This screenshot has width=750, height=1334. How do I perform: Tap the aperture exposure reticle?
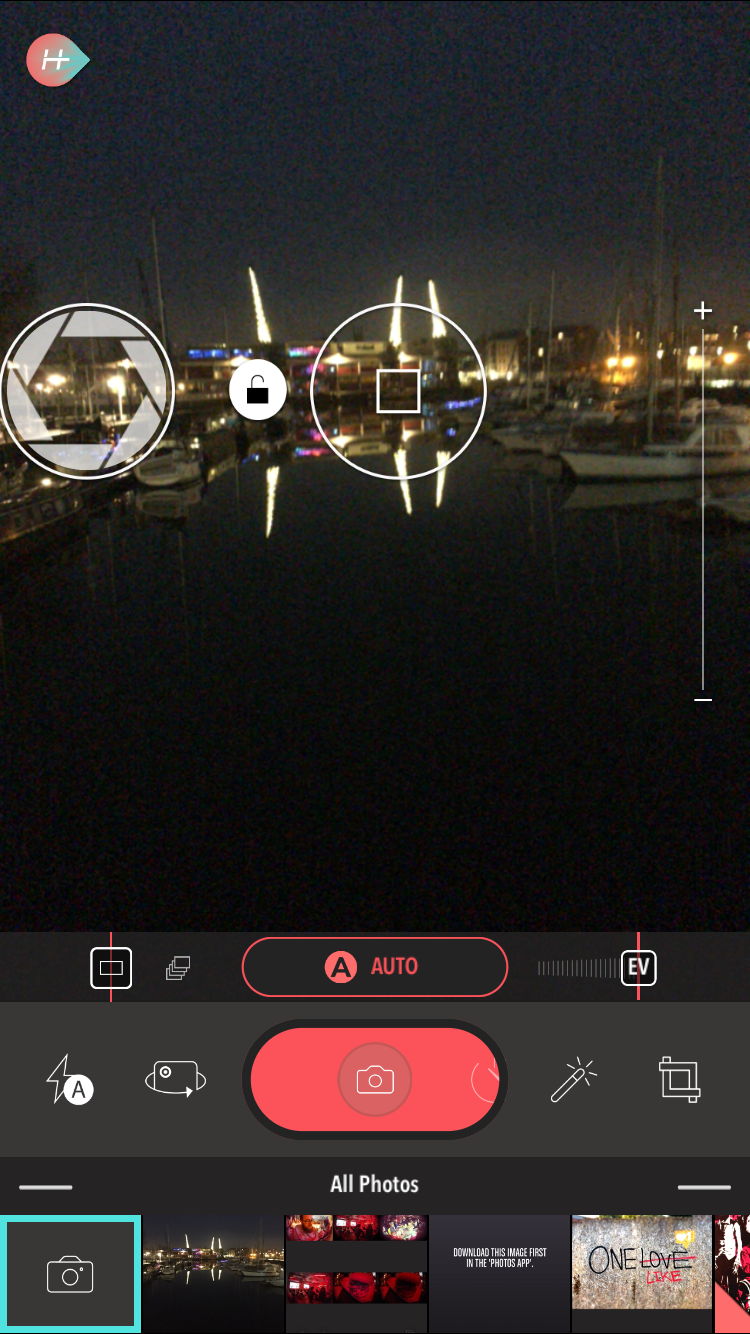pyautogui.click(x=87, y=390)
